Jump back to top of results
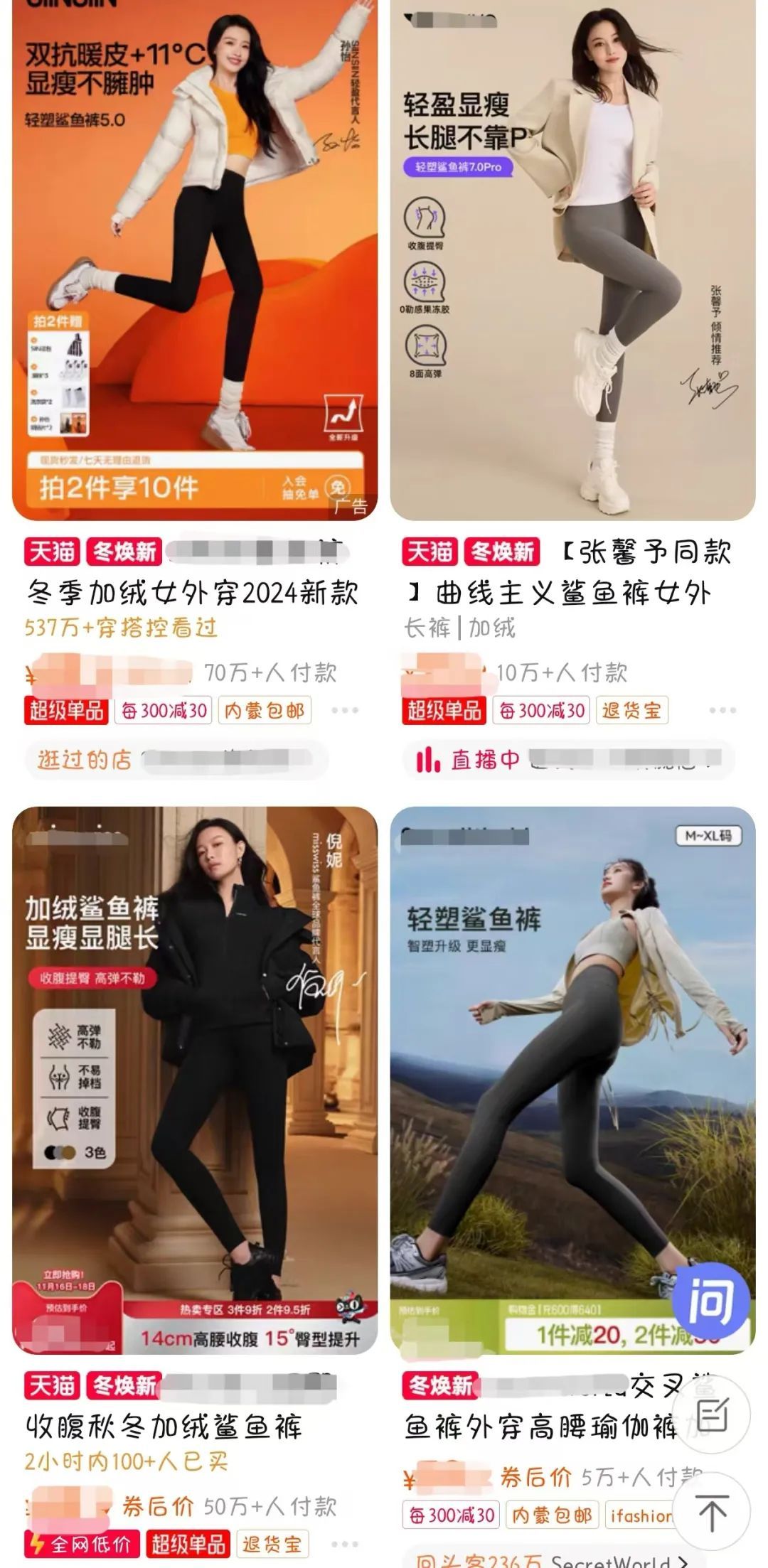 712,1513
